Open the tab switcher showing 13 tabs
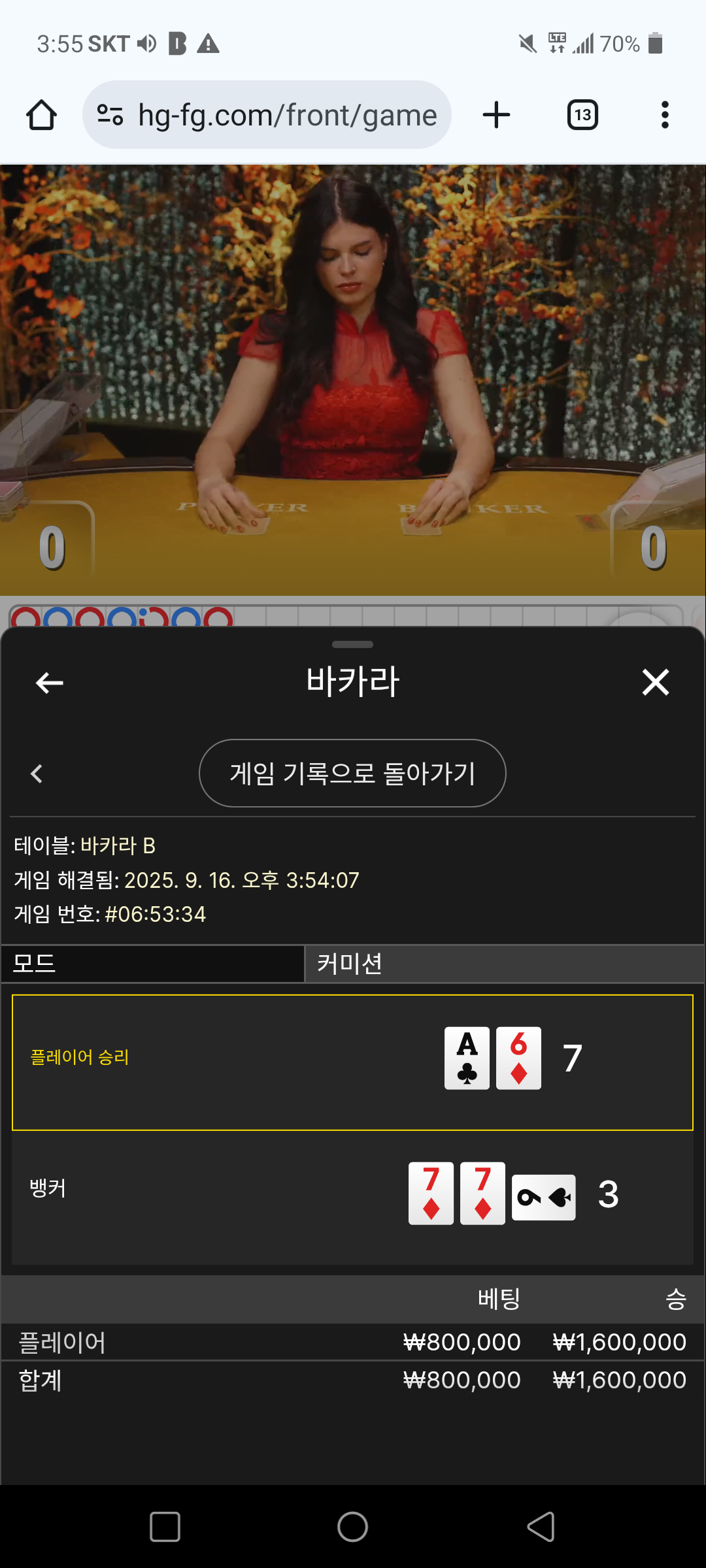The height and width of the screenshot is (1568, 706). click(582, 115)
